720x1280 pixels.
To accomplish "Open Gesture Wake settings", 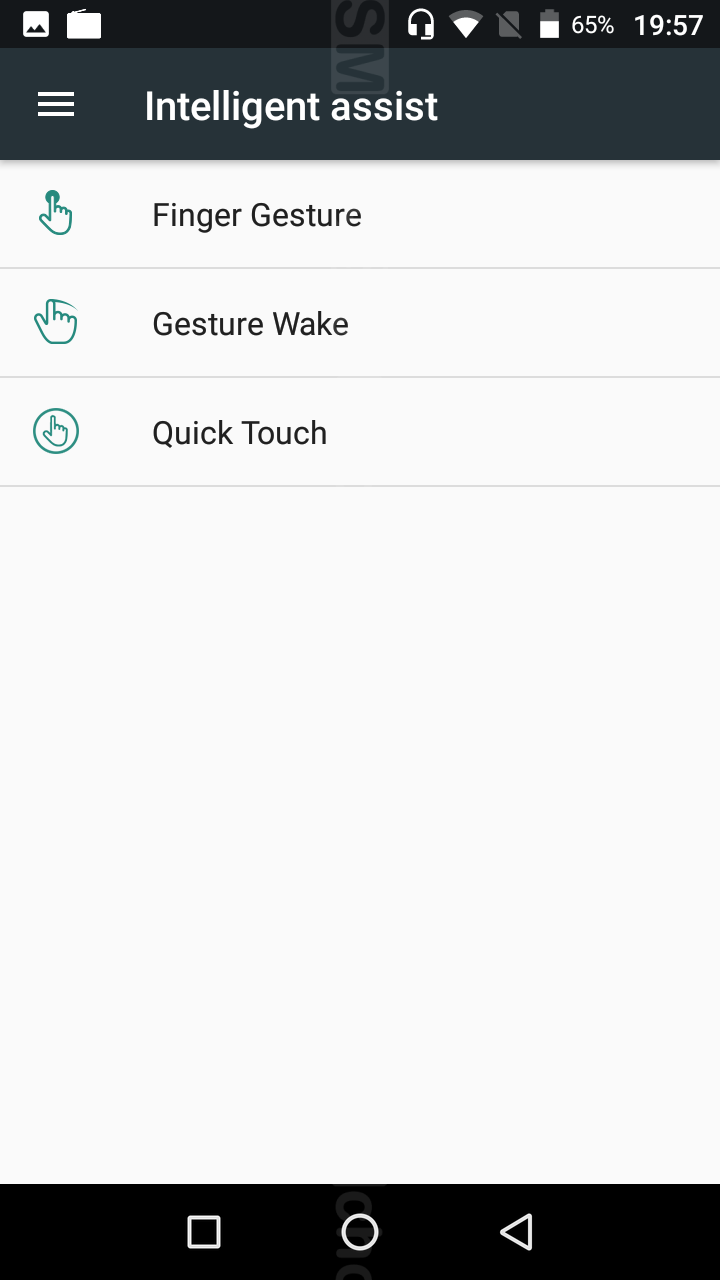I will click(360, 323).
